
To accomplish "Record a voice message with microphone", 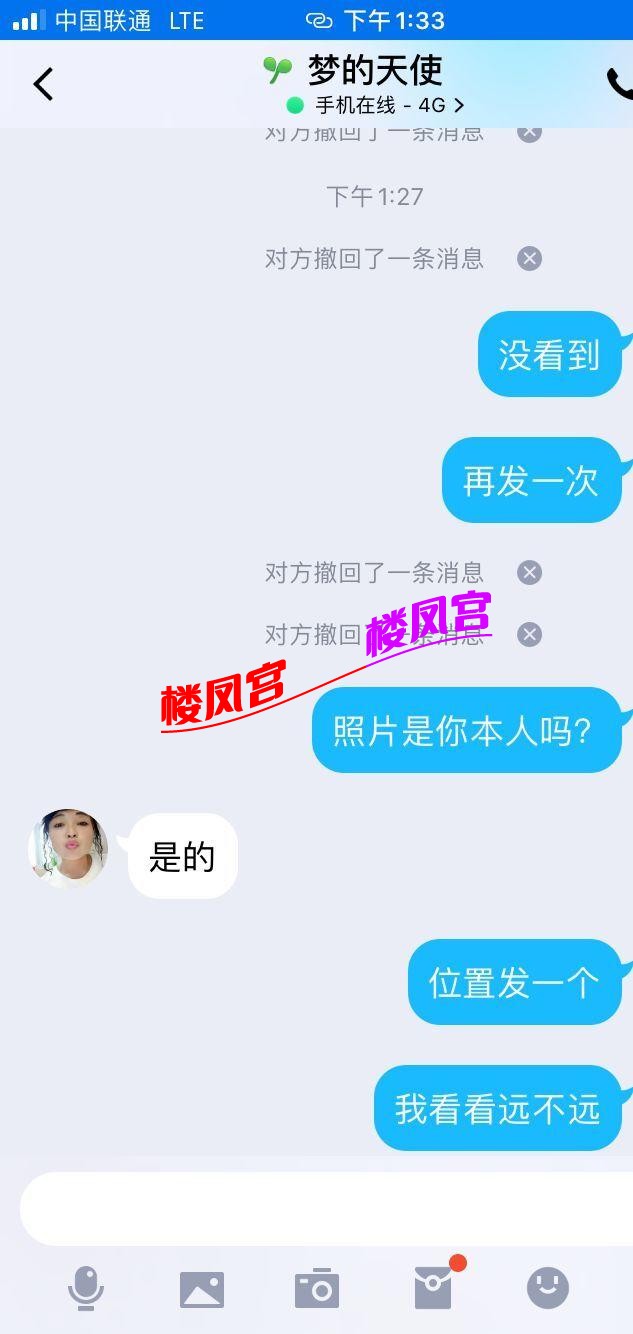I will (86, 1288).
